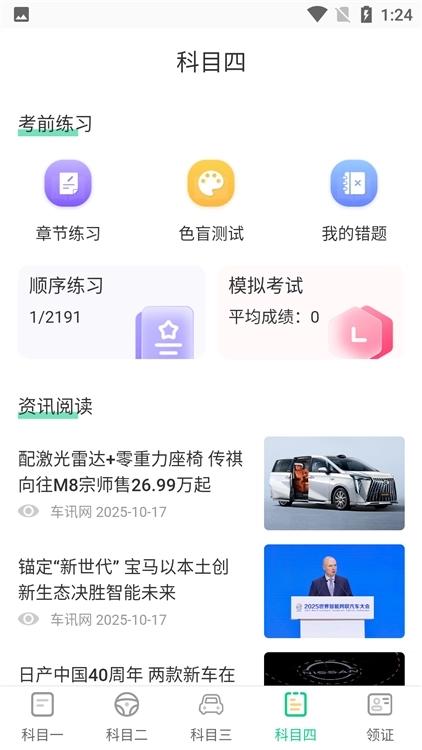Read the 传祺向往M8宗师 article
This screenshot has height=750, width=422.
point(211,483)
